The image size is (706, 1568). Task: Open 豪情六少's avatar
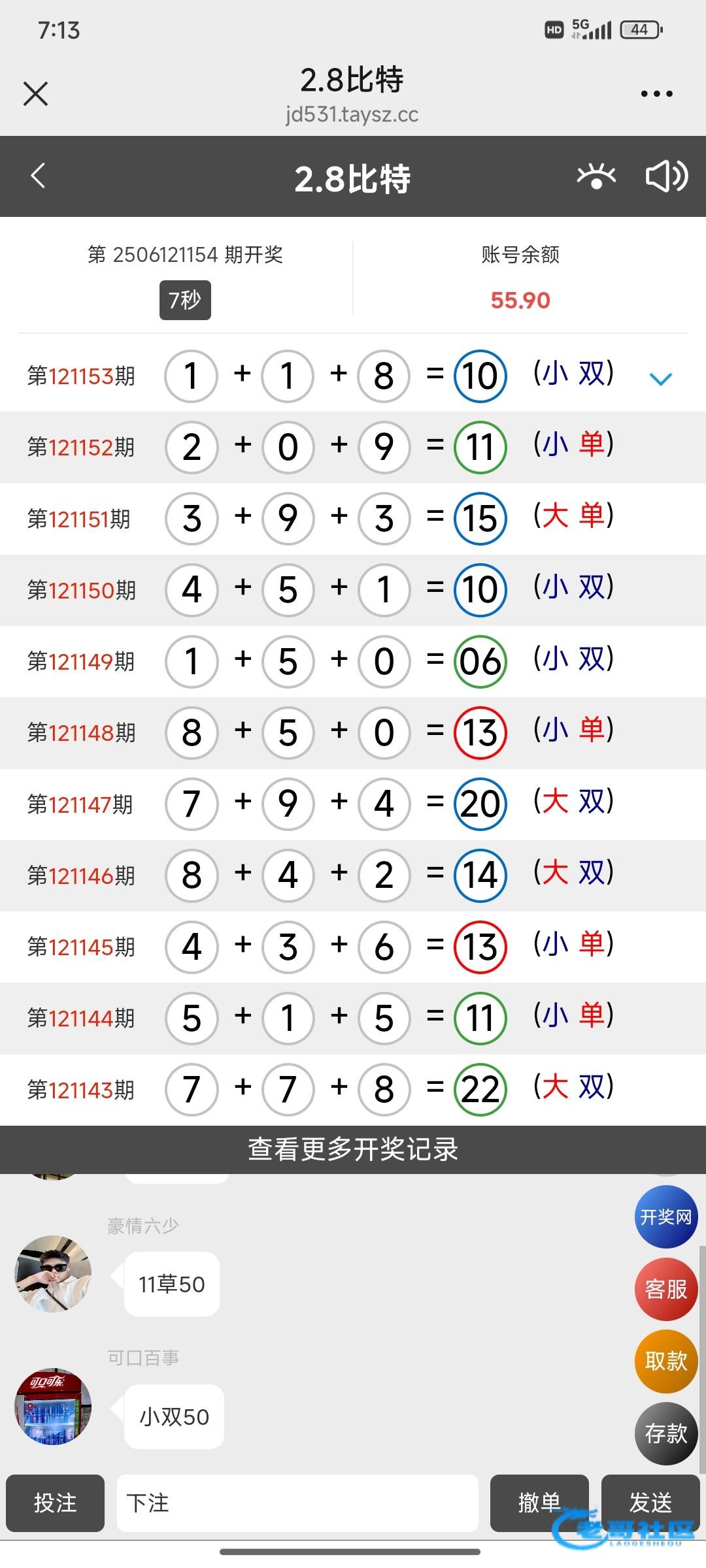[x=53, y=1273]
